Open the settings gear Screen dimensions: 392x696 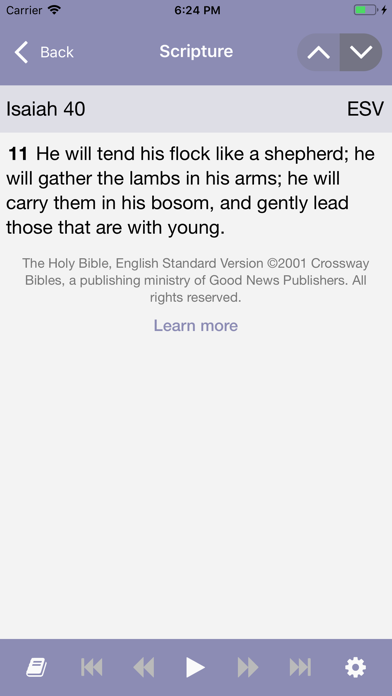click(x=356, y=667)
